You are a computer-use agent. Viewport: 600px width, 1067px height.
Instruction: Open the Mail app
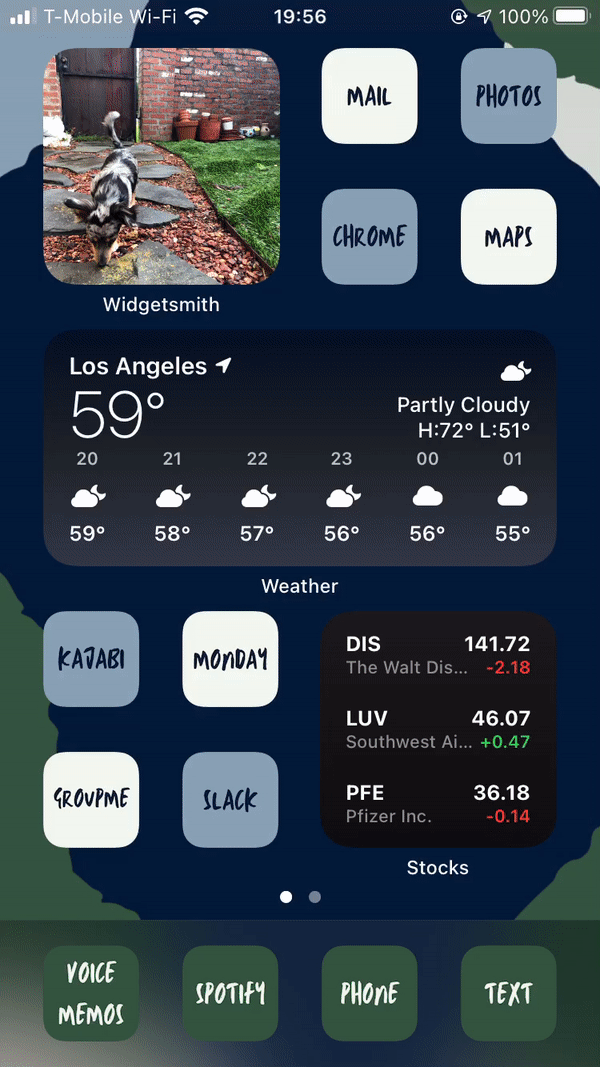[369, 96]
